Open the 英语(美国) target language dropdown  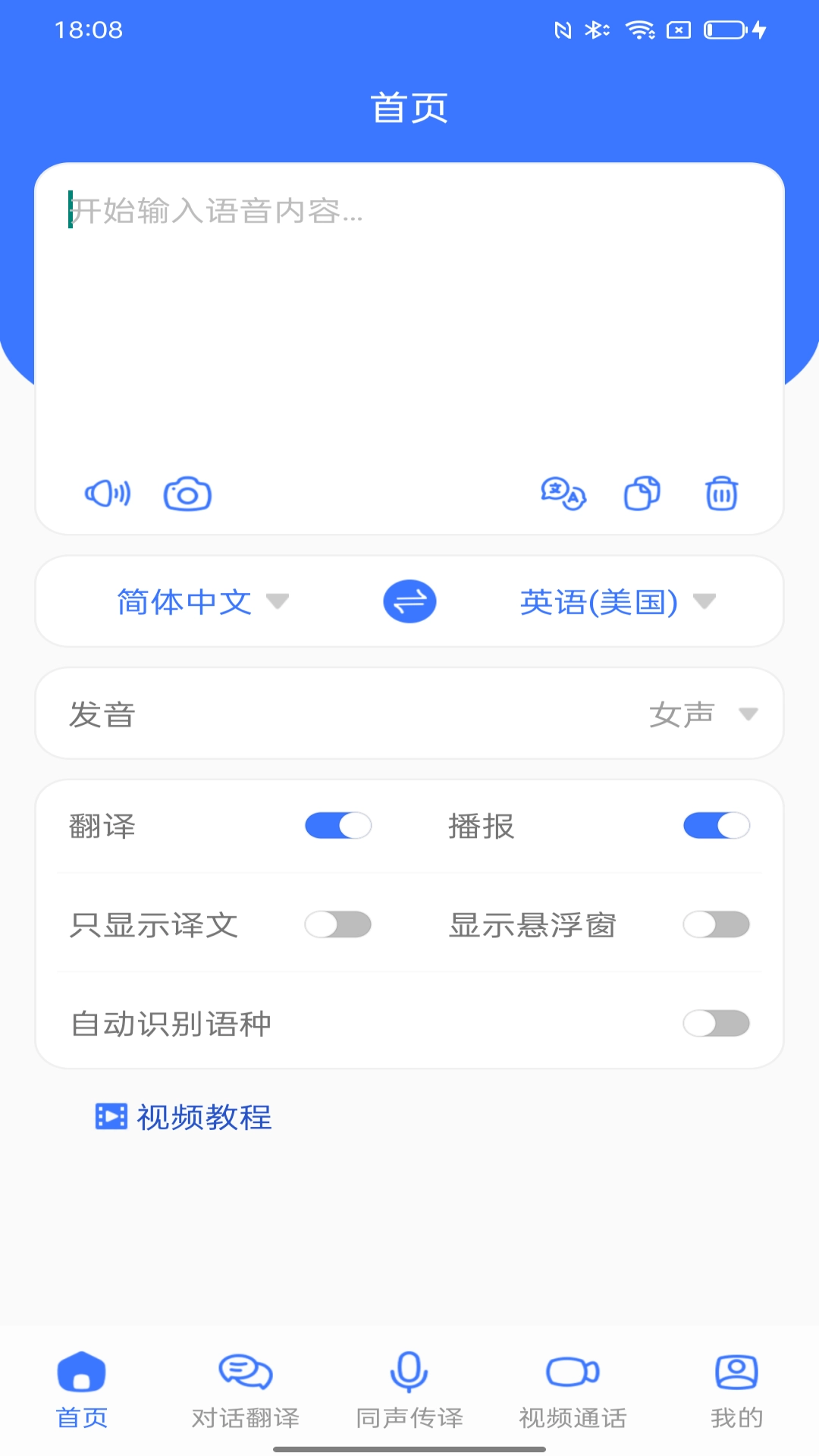(617, 602)
